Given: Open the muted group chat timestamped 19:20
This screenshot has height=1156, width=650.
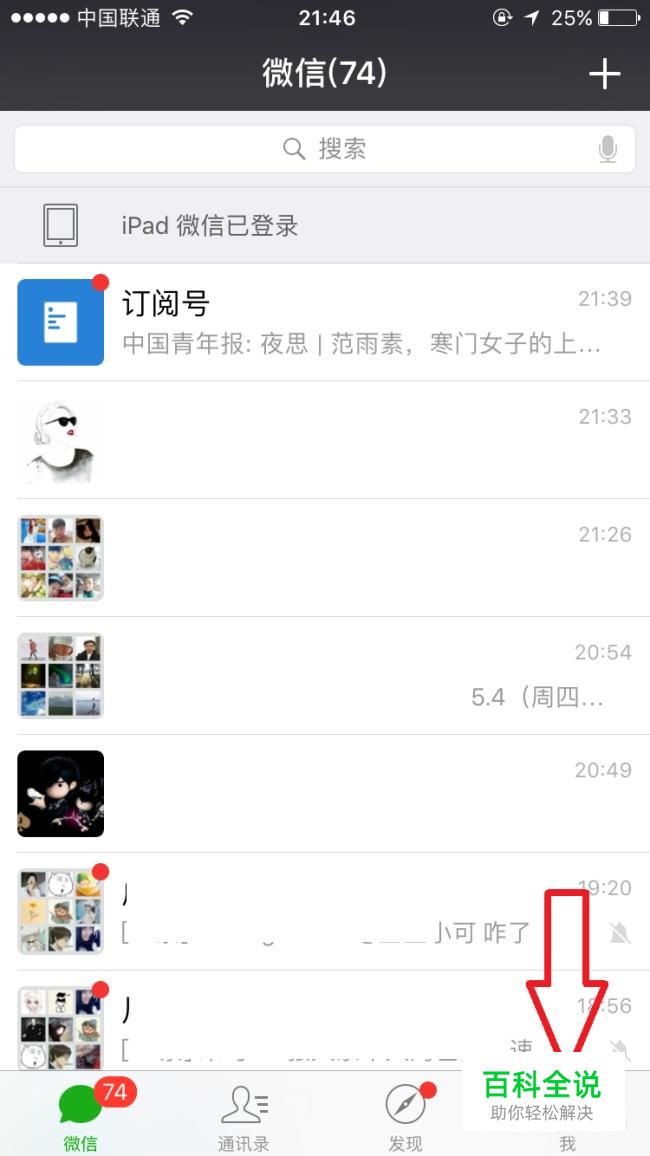Looking at the screenshot, I should click(325, 911).
